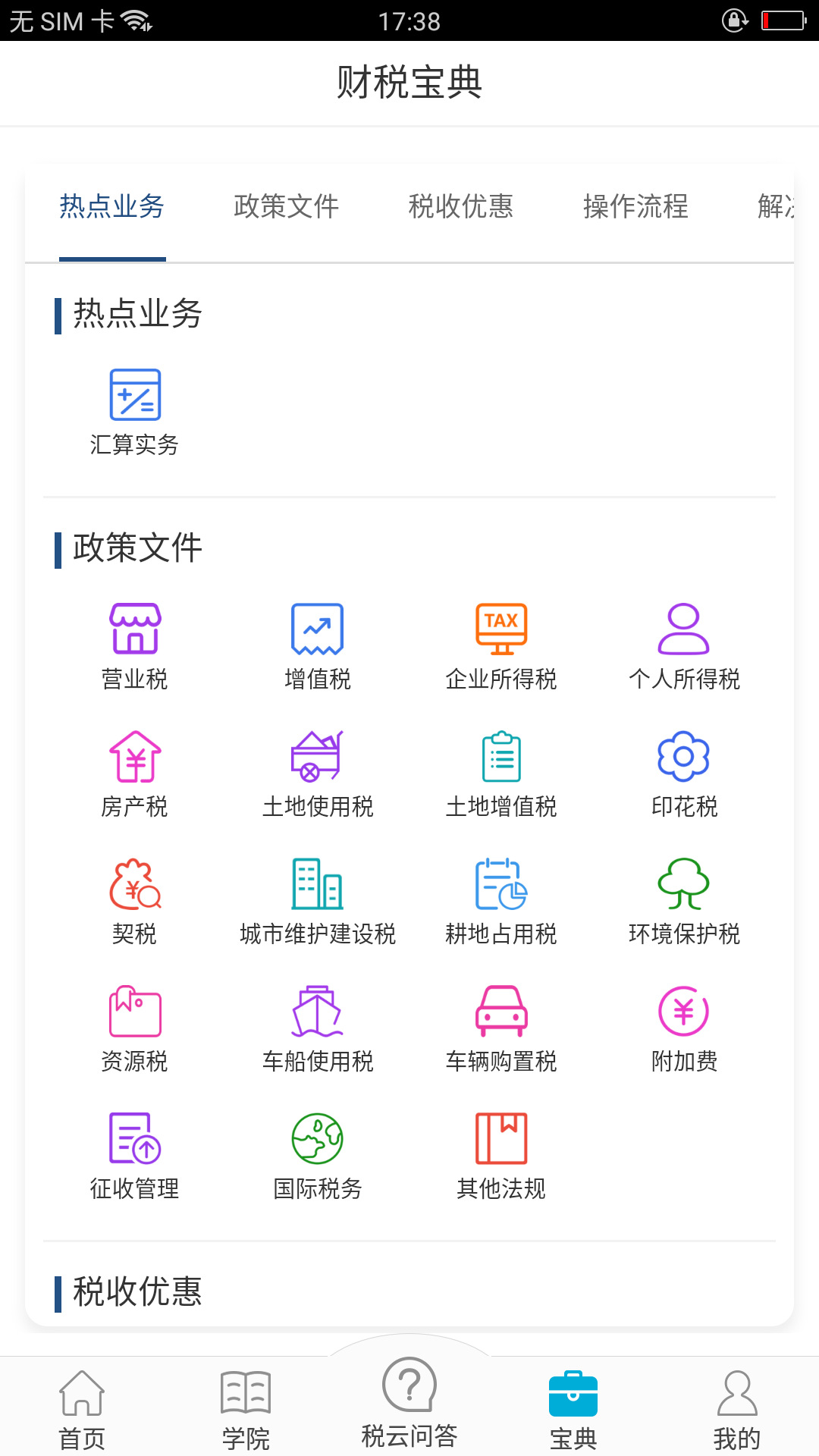Open the 税收优惠 tab
The width and height of the screenshot is (819, 1456).
pyautogui.click(x=461, y=206)
